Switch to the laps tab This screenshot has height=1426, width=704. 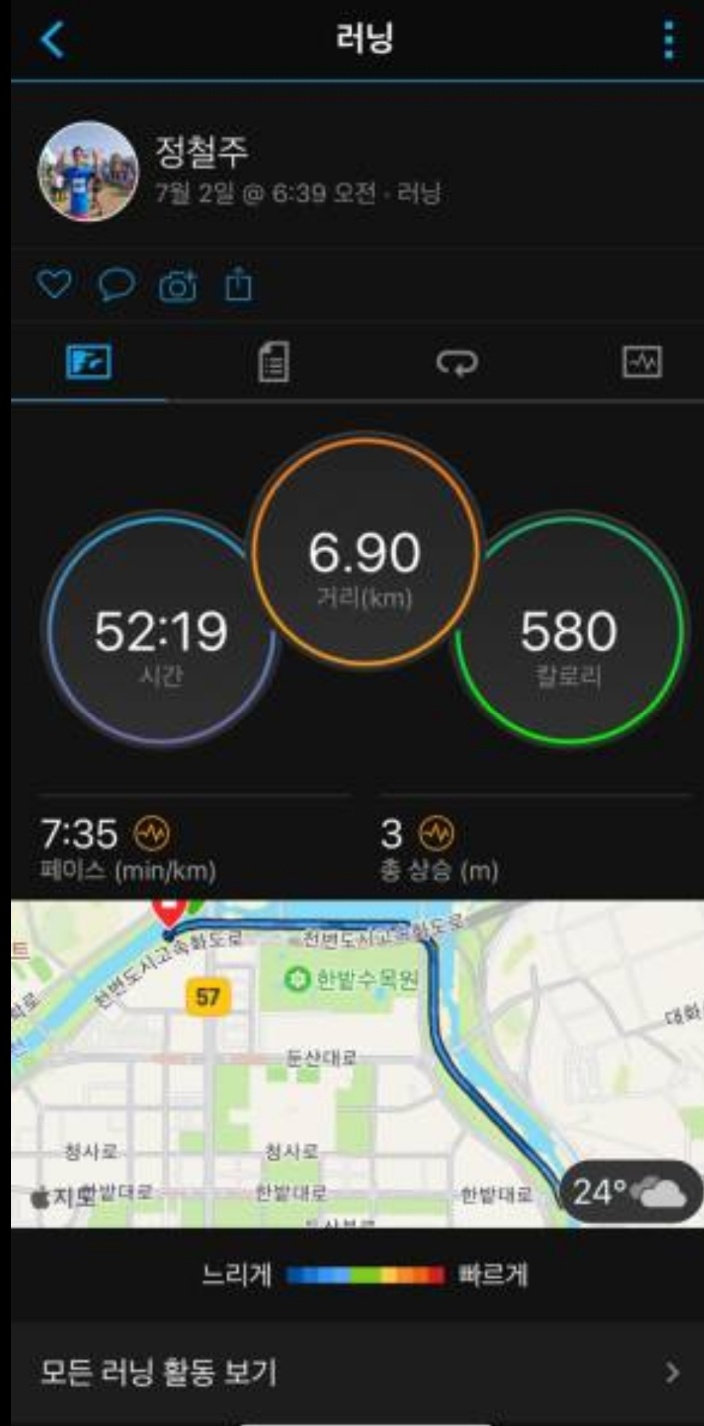[x=456, y=363]
